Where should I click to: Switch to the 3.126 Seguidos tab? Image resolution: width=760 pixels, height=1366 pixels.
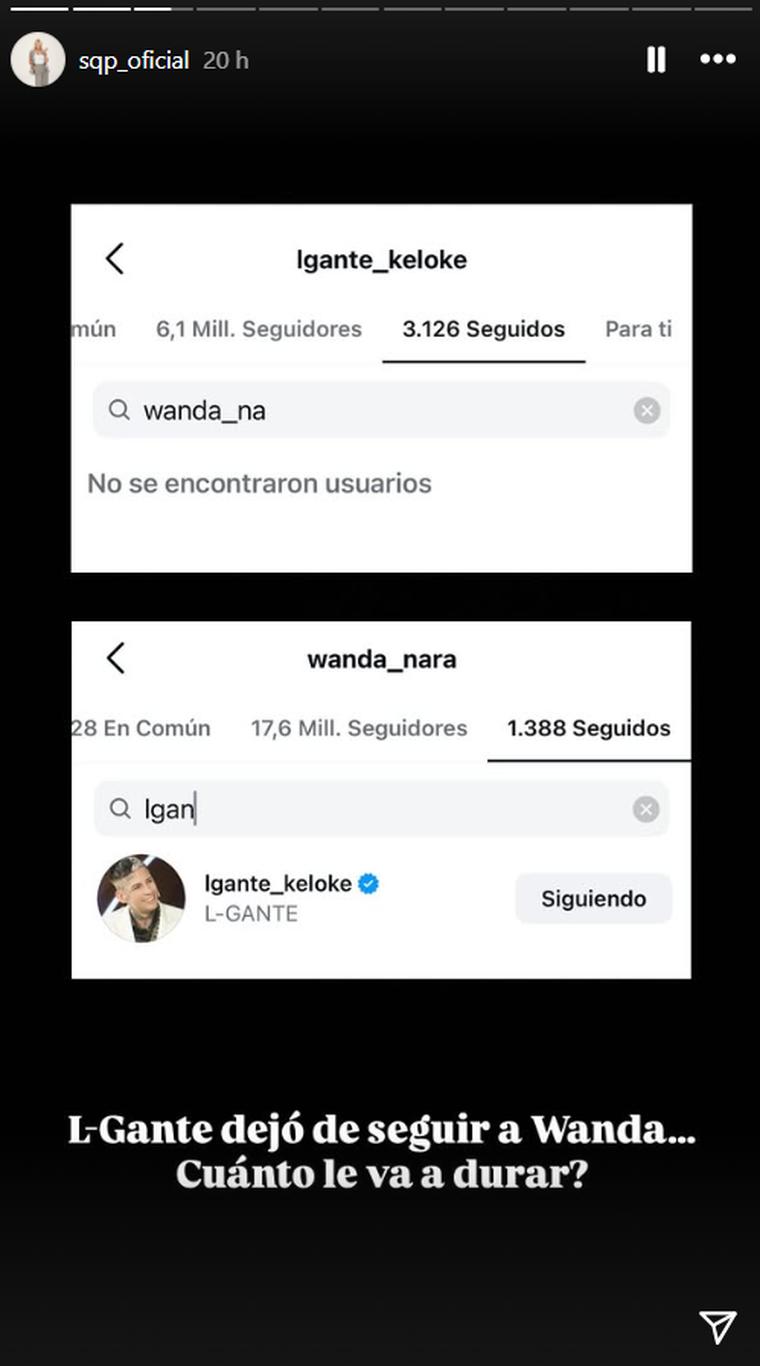click(483, 328)
